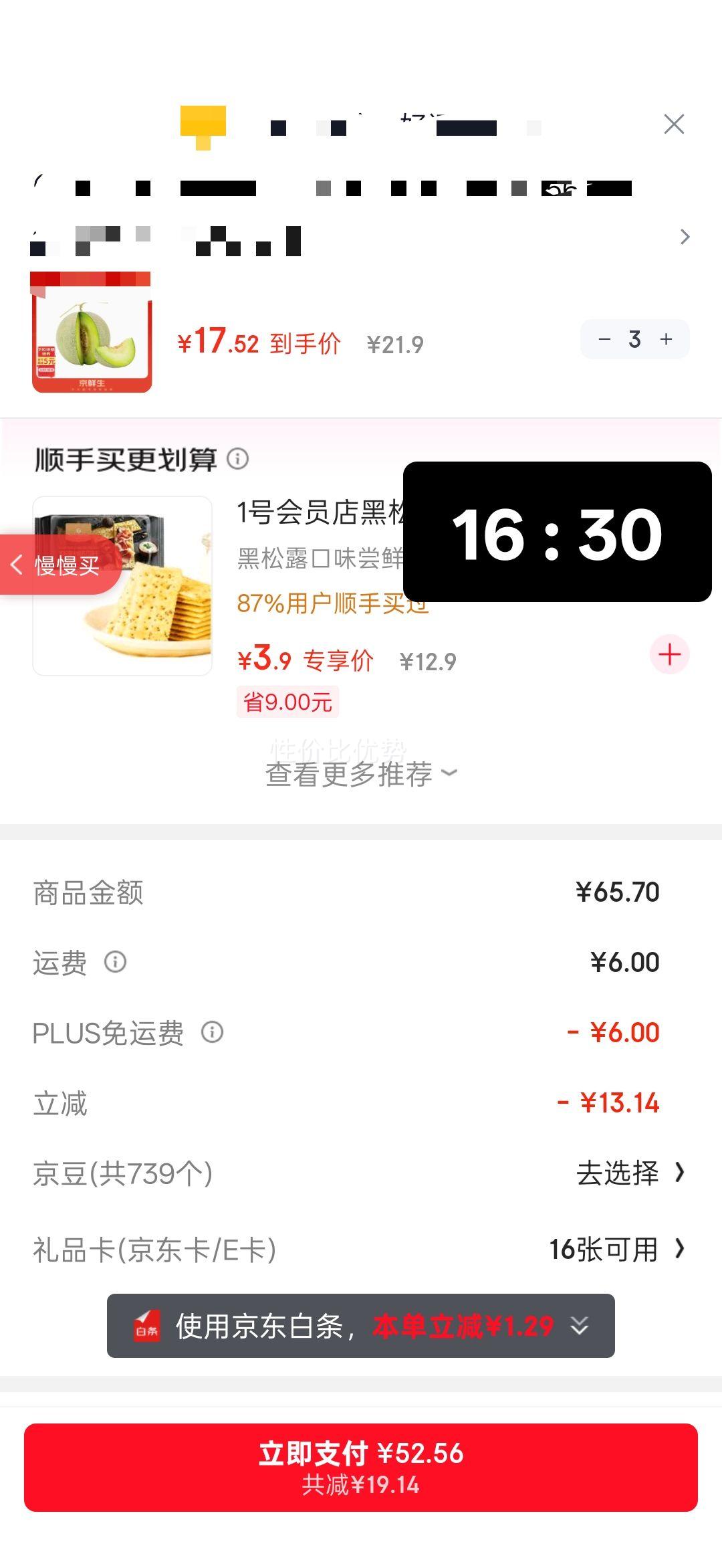Tap 立即支付 ¥52.56 to pay

[361, 1468]
